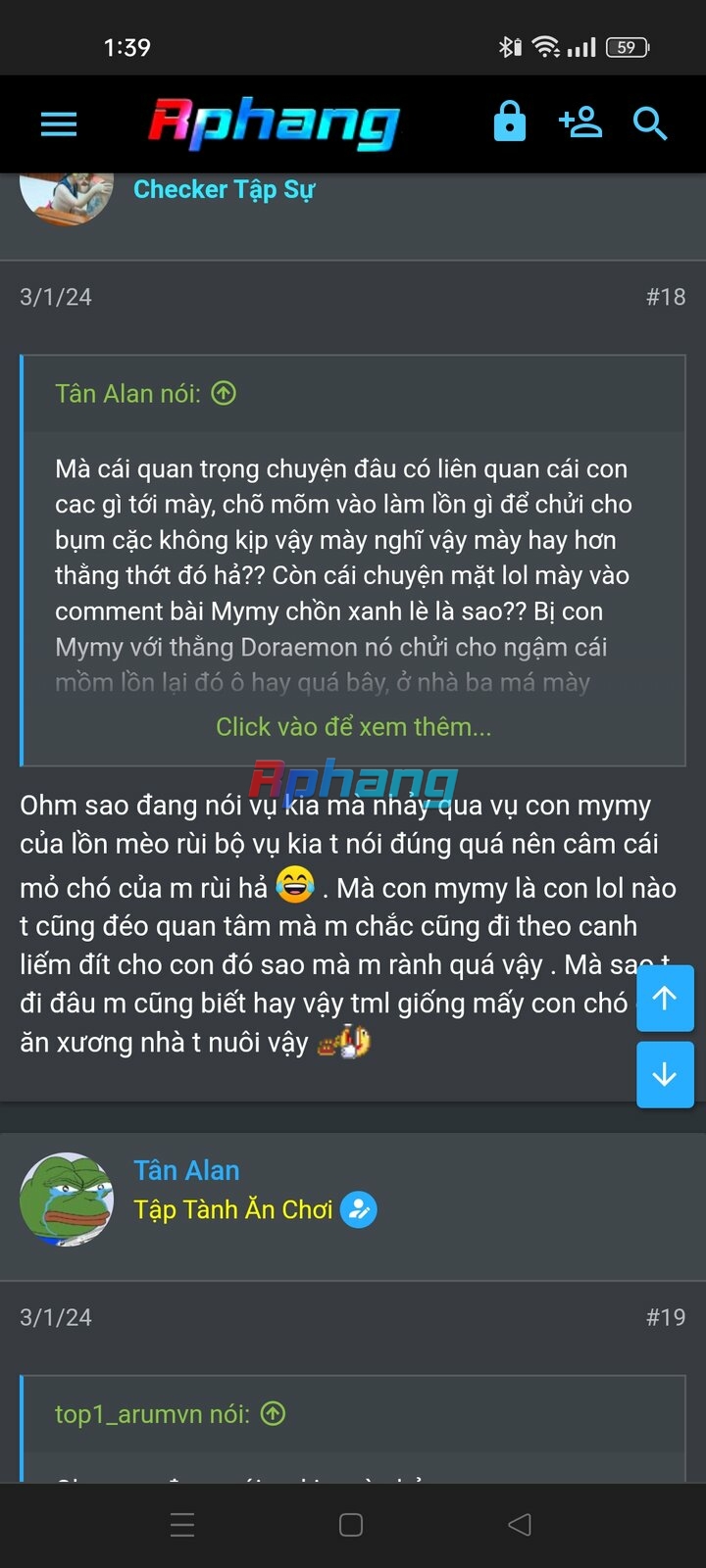Open Tân Alan's profile name

[x=186, y=1170]
